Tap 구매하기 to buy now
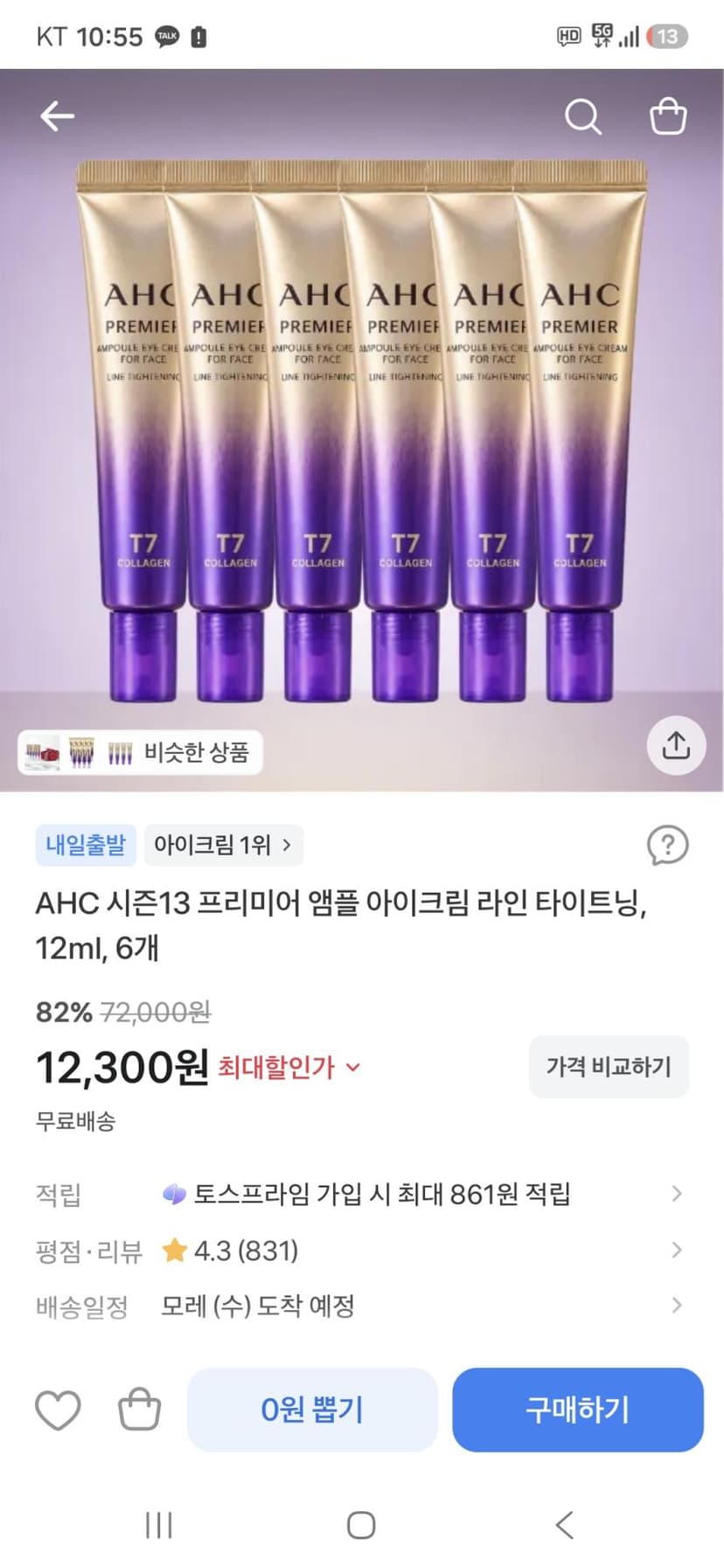Image resolution: width=724 pixels, height=1568 pixels. pyautogui.click(x=578, y=1410)
